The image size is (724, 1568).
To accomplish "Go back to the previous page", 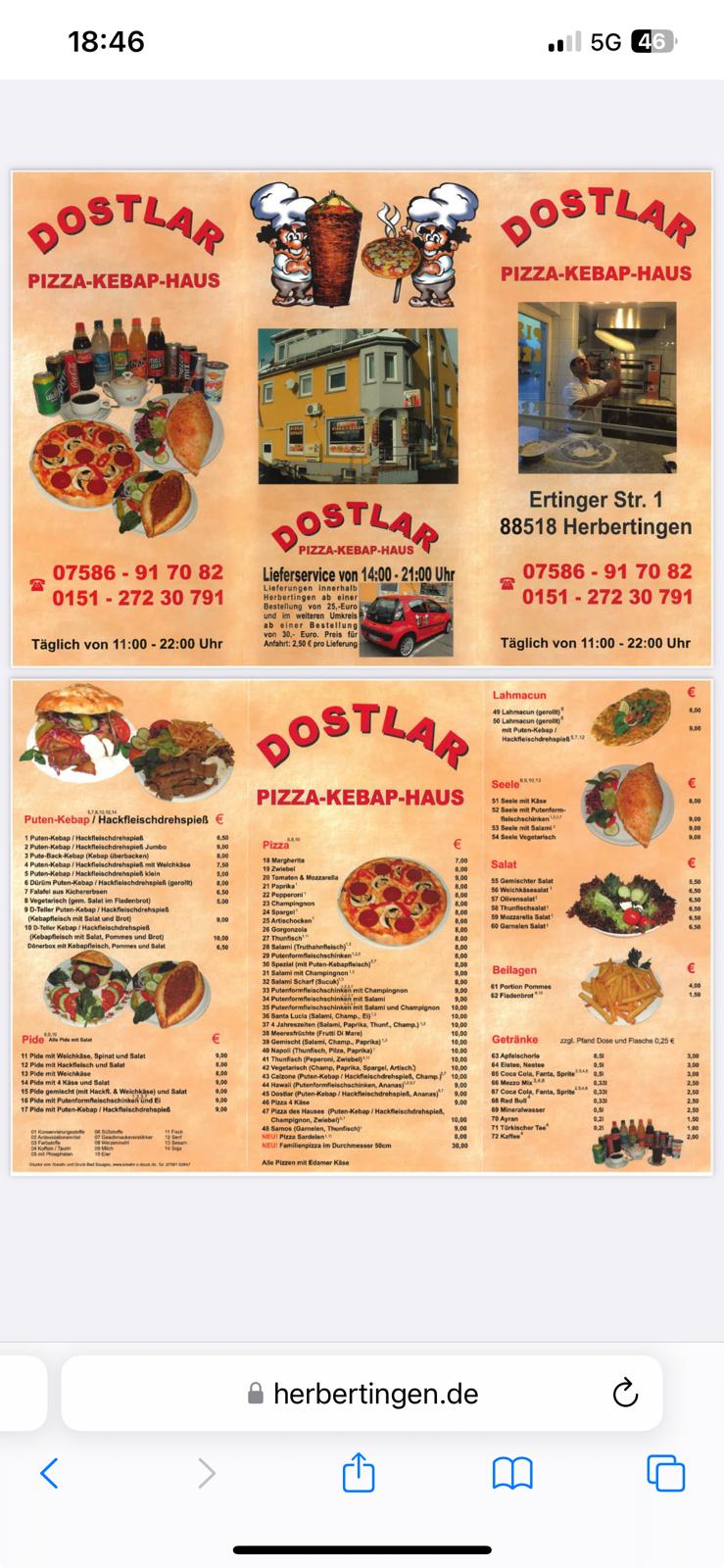I will point(49,1473).
